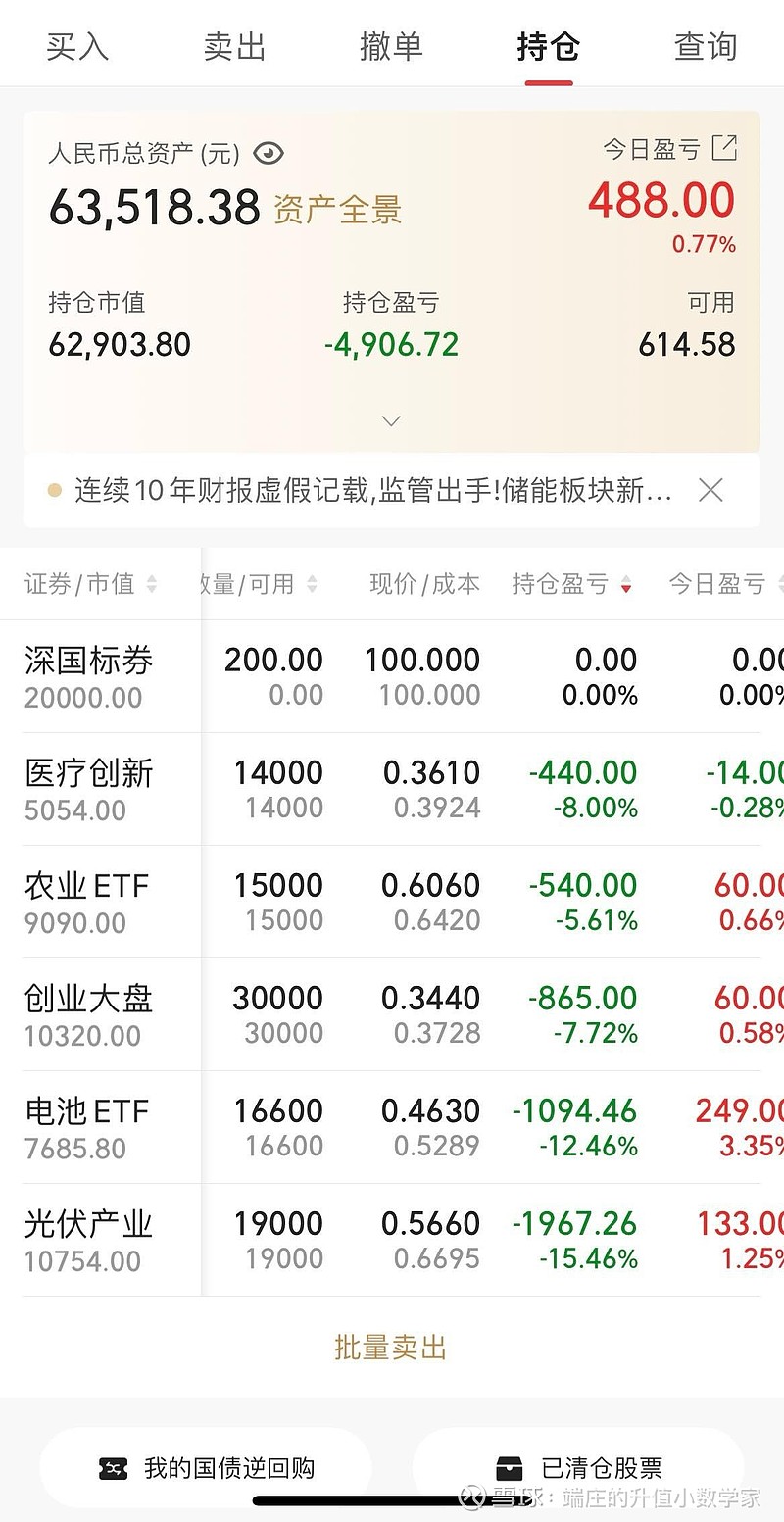The width and height of the screenshot is (784, 1522).
Task: Dismiss the news banner
Action: 710,490
